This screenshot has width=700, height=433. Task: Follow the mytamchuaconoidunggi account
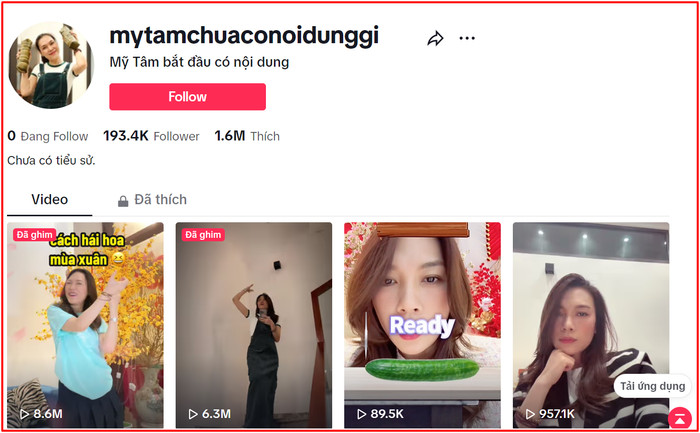(187, 97)
